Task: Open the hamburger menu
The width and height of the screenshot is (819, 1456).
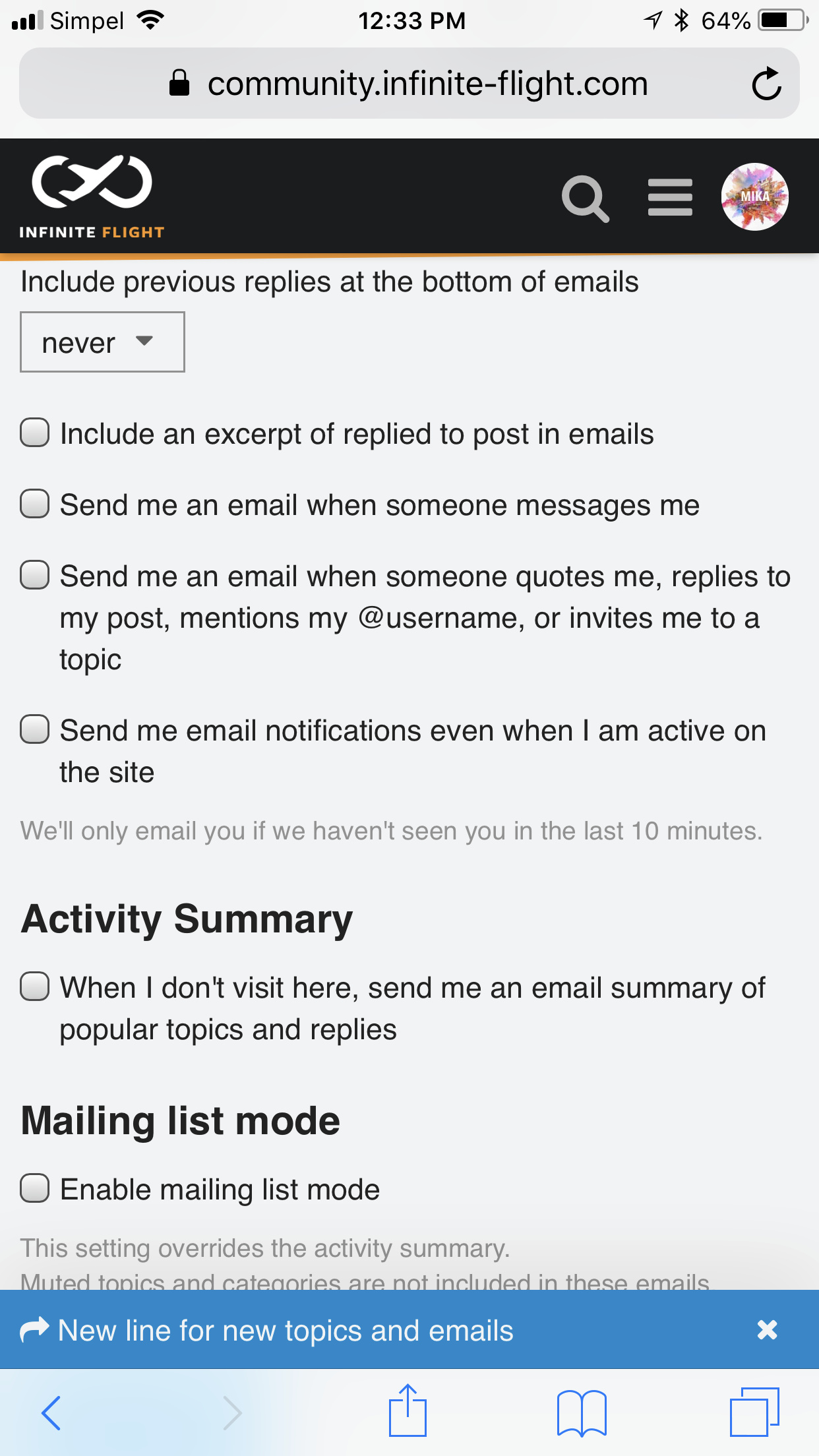Action: [x=670, y=198]
